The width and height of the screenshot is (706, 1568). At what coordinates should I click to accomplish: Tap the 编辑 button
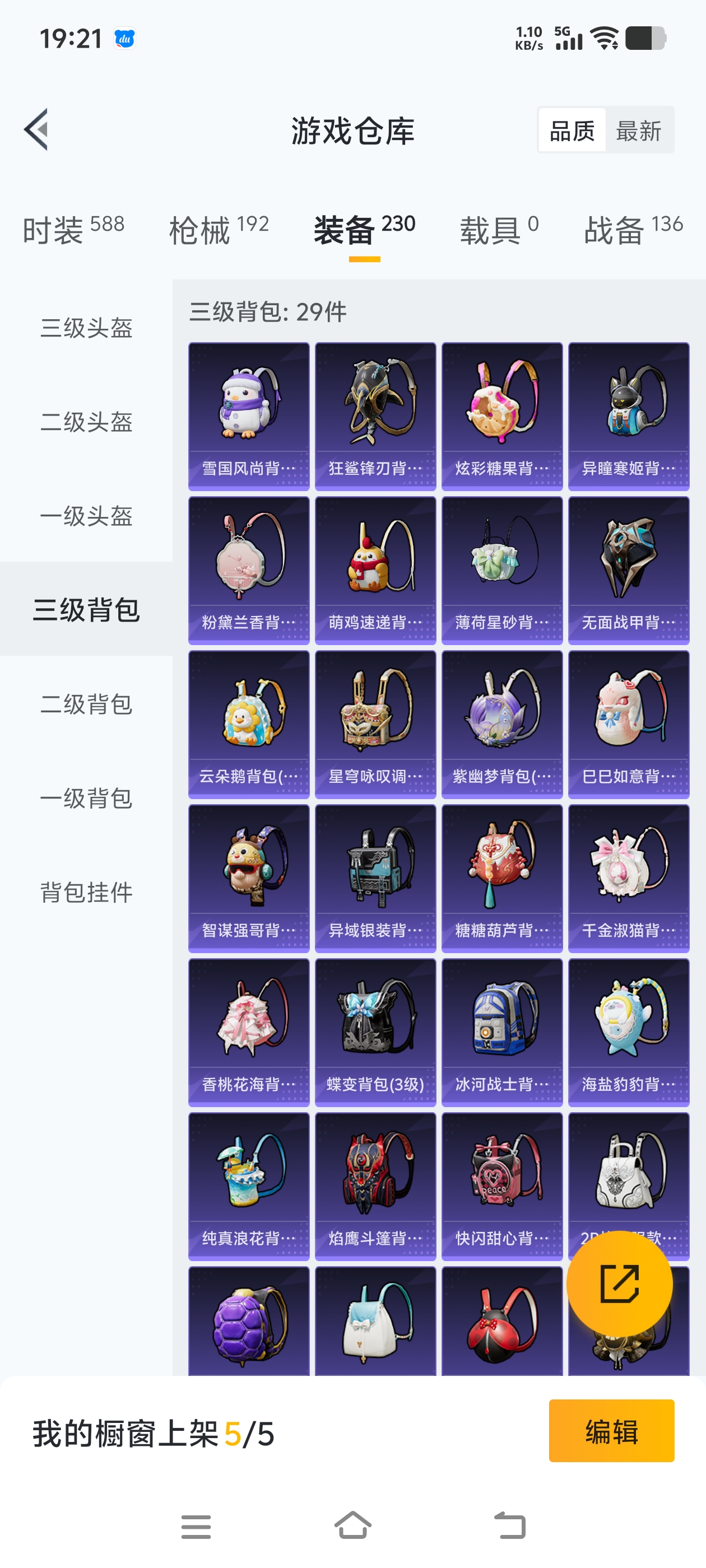pyautogui.click(x=611, y=1430)
